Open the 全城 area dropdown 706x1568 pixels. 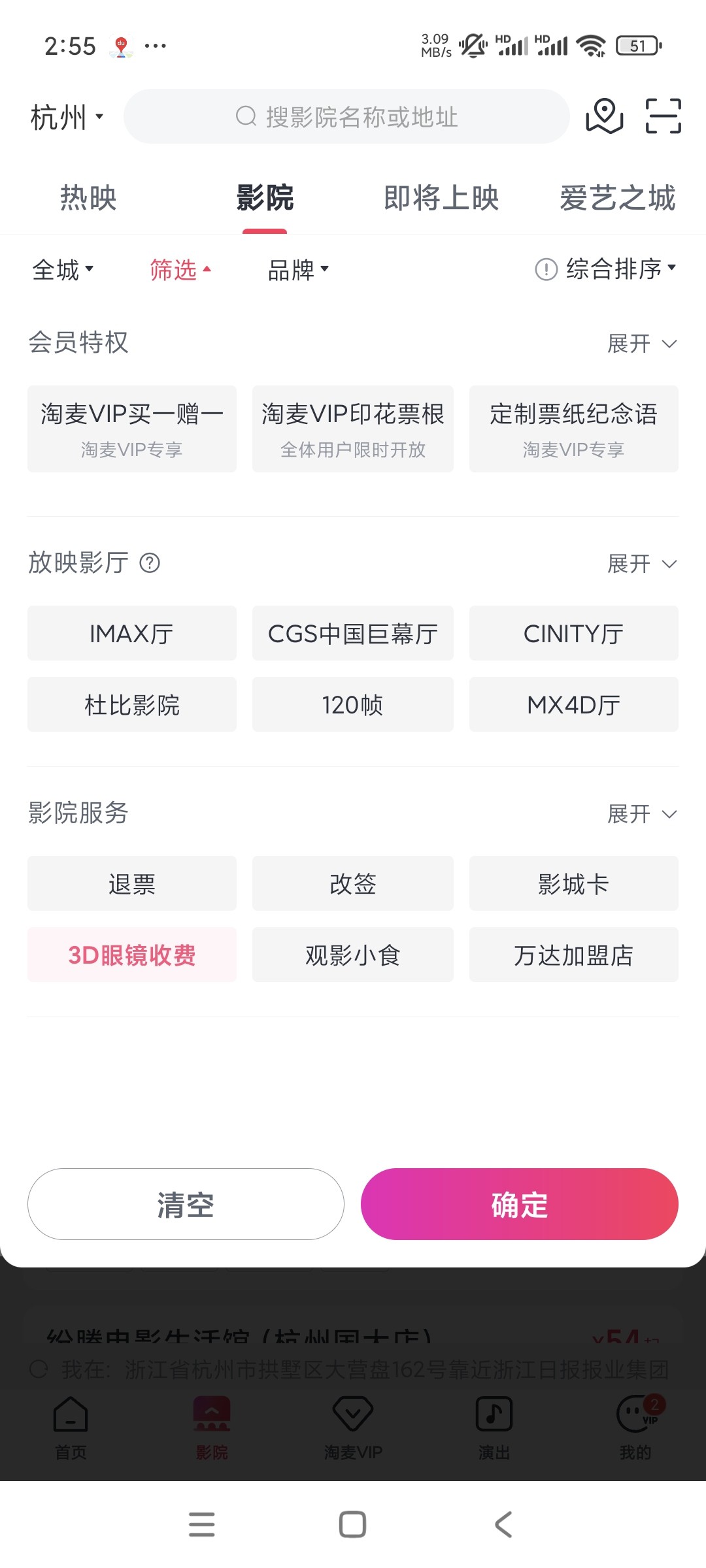pos(63,269)
